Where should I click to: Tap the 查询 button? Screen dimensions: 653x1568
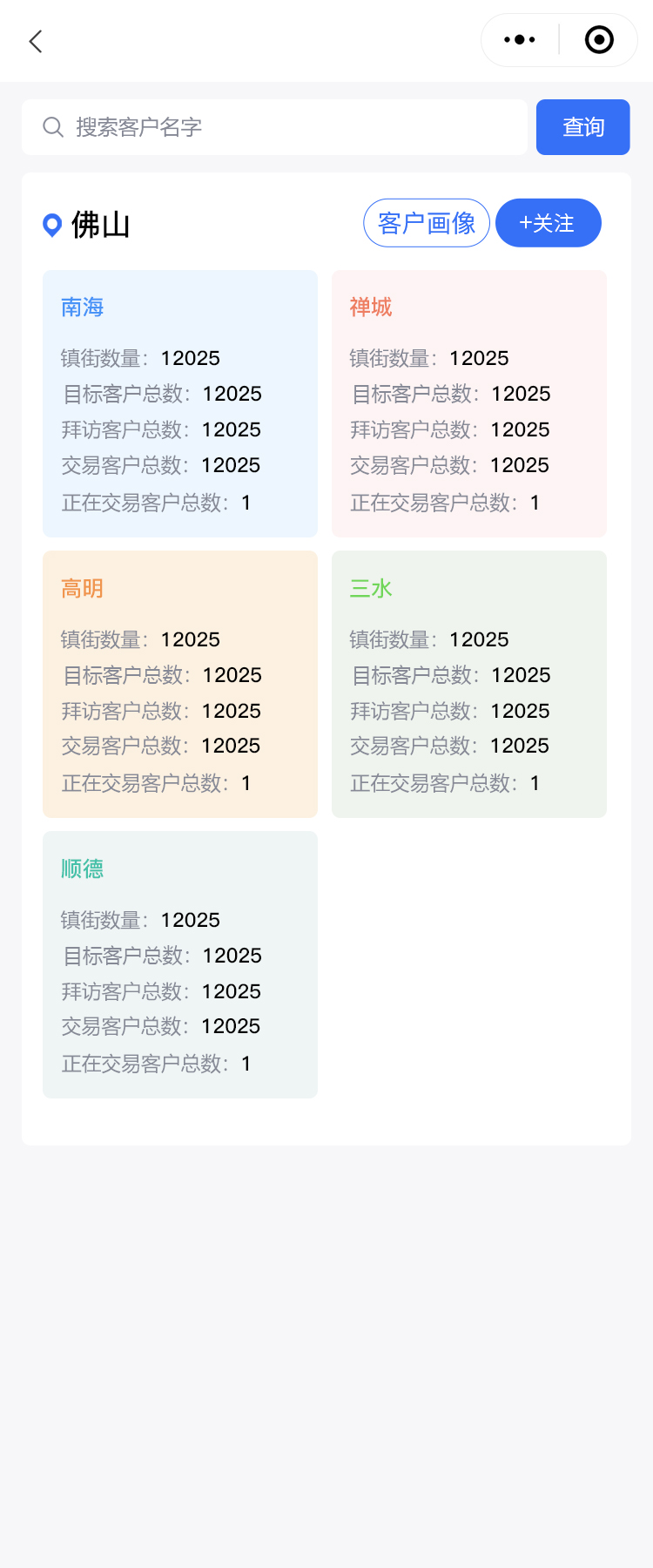pyautogui.click(x=582, y=127)
